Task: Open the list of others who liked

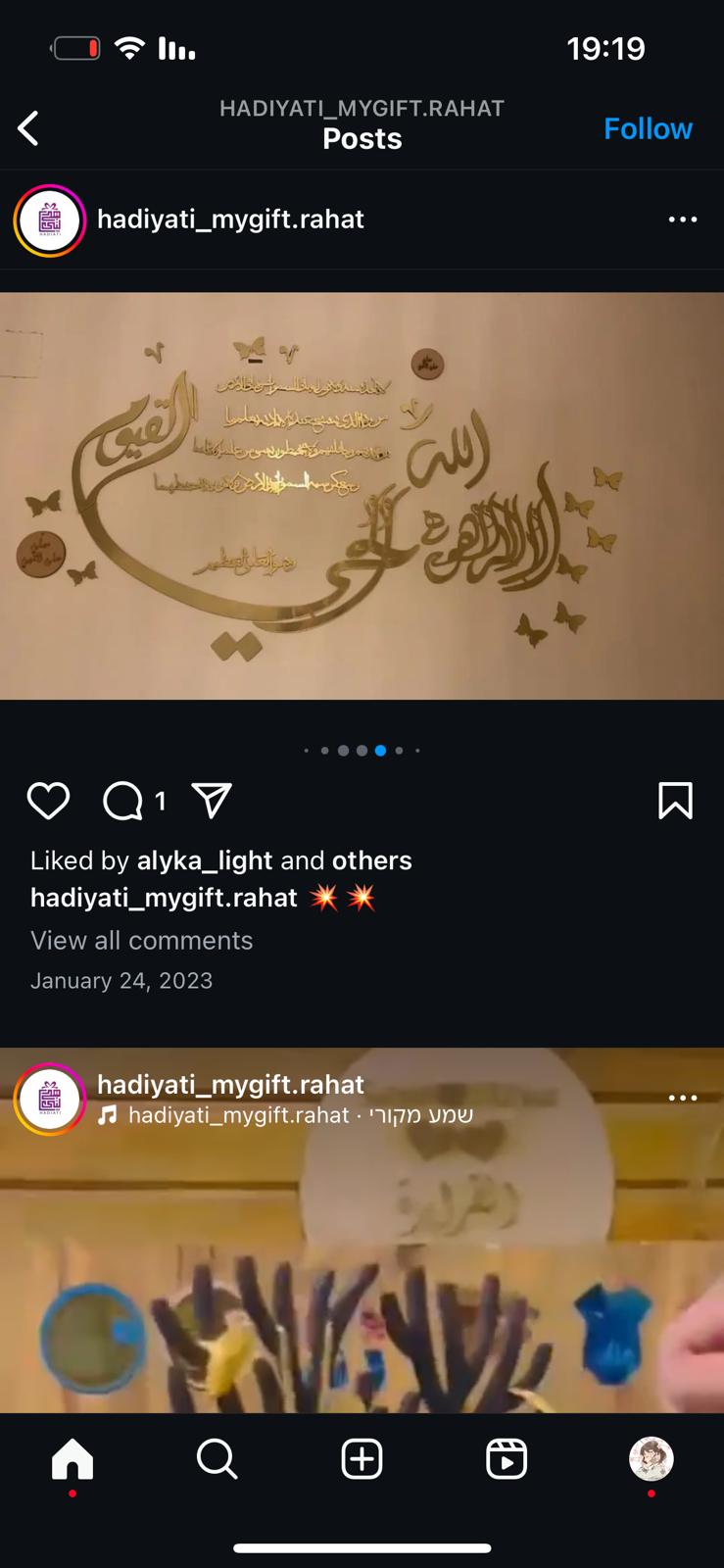Action: tap(371, 860)
